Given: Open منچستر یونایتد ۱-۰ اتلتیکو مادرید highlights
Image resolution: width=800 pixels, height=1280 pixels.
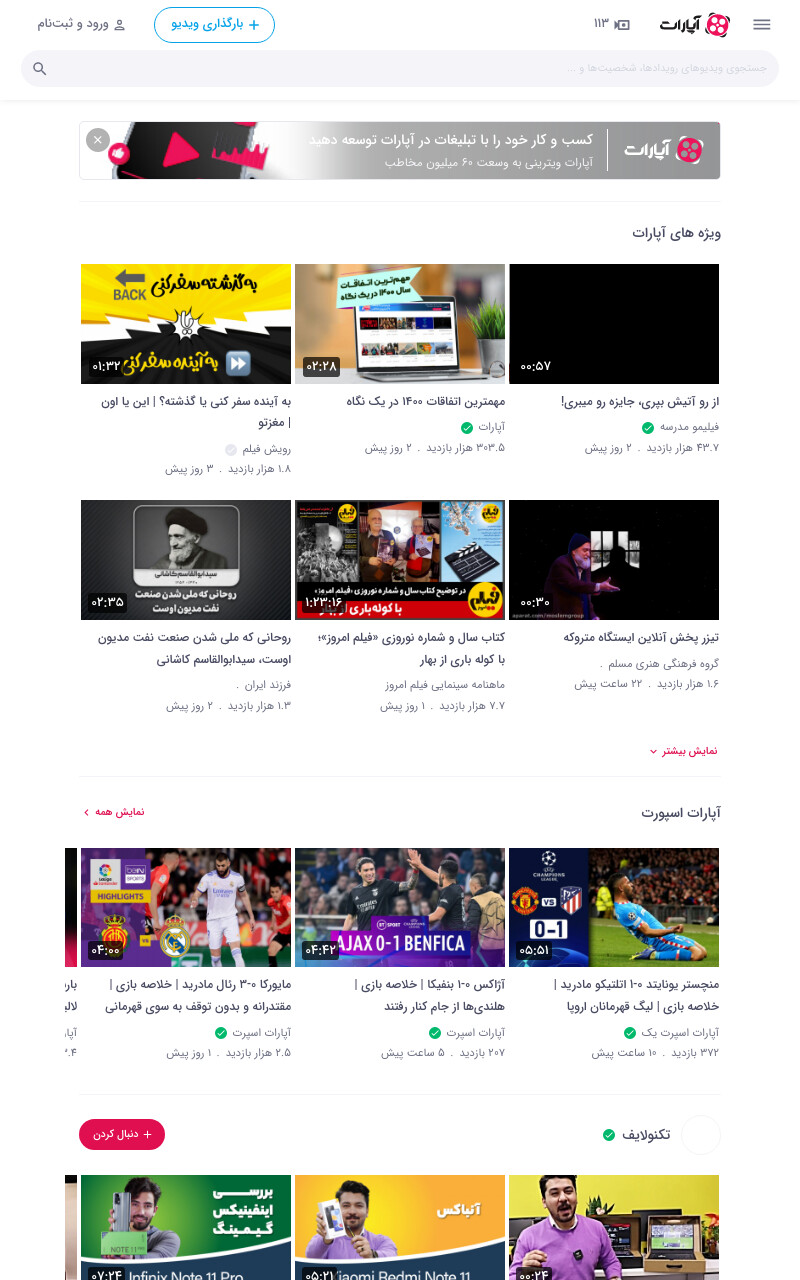Looking at the screenshot, I should point(614,908).
